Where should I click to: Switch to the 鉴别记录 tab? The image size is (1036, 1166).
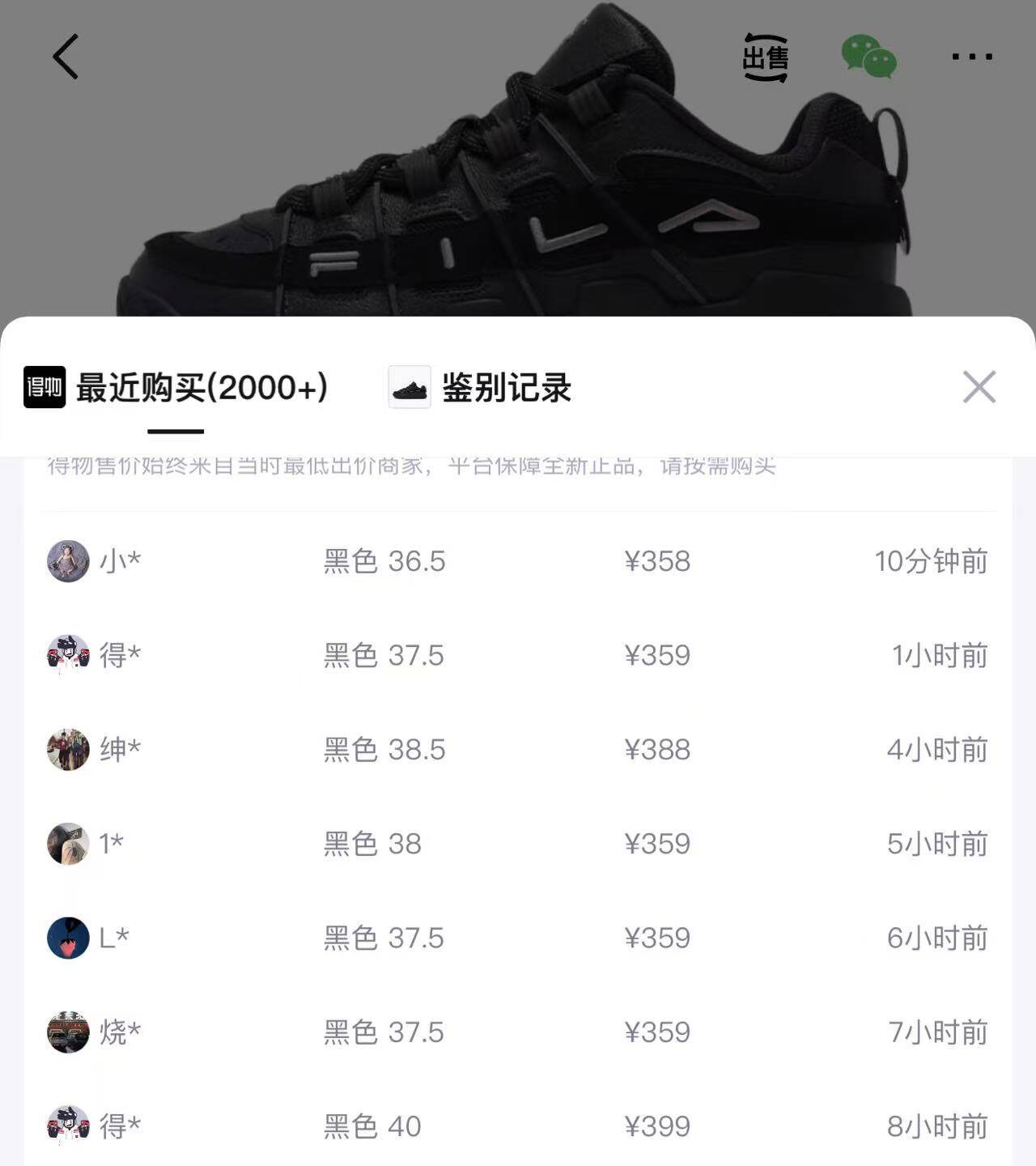pos(506,386)
